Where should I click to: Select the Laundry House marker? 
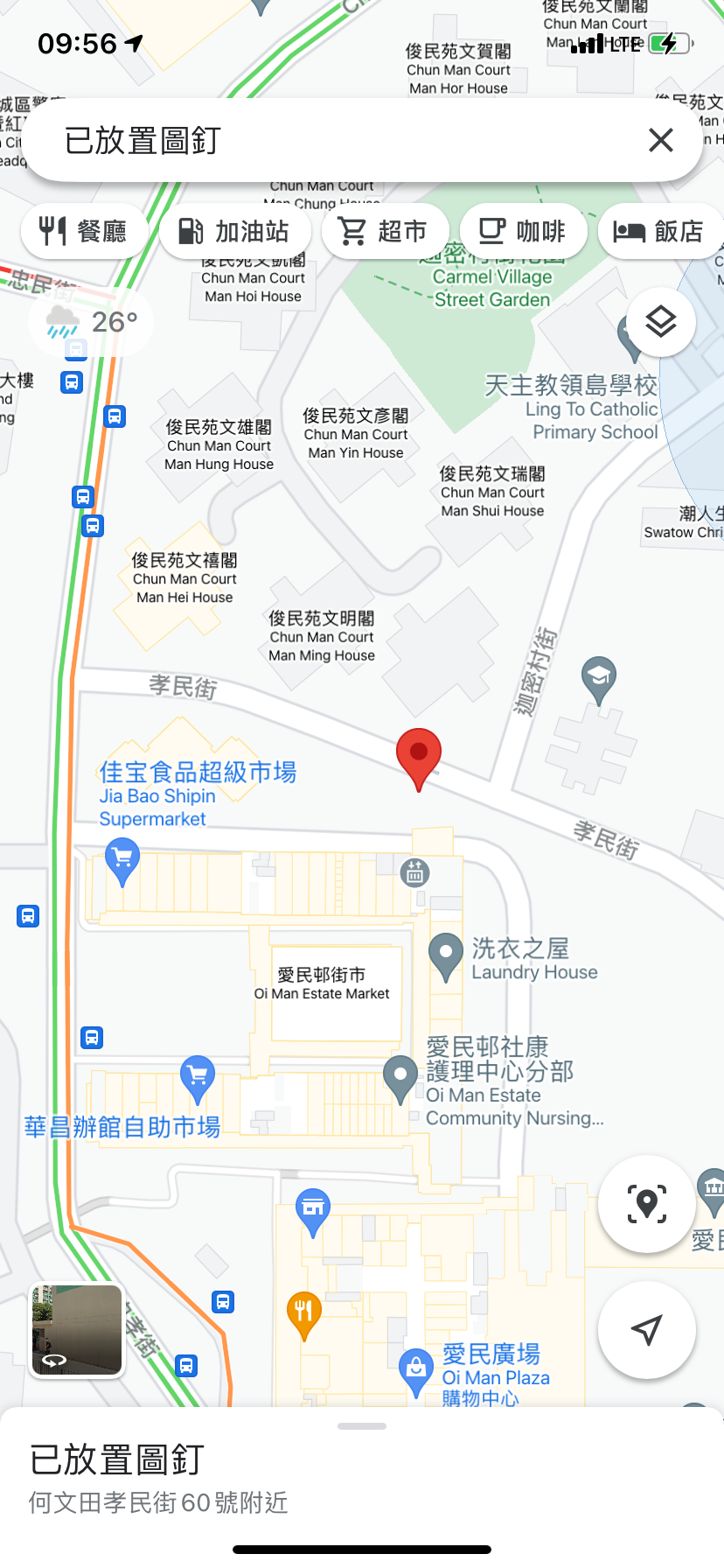point(446,957)
